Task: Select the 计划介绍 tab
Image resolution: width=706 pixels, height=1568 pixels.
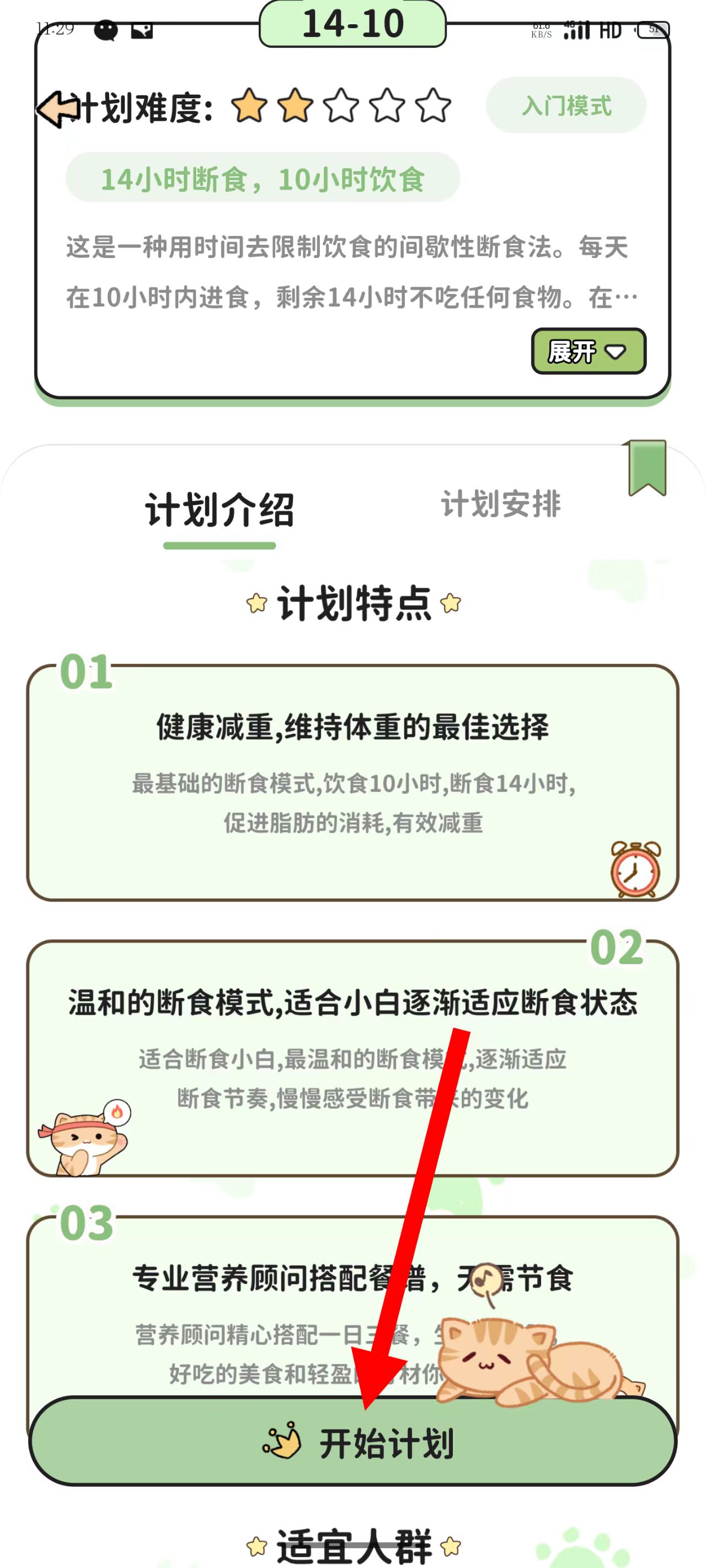Action: point(220,510)
